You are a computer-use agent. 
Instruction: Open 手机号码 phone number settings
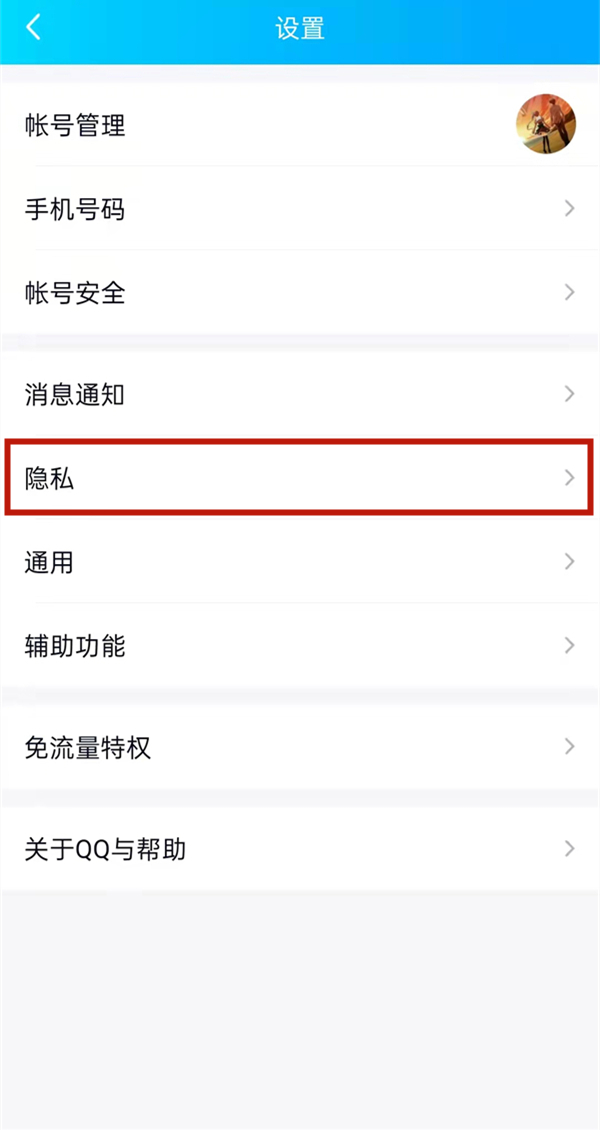click(300, 209)
